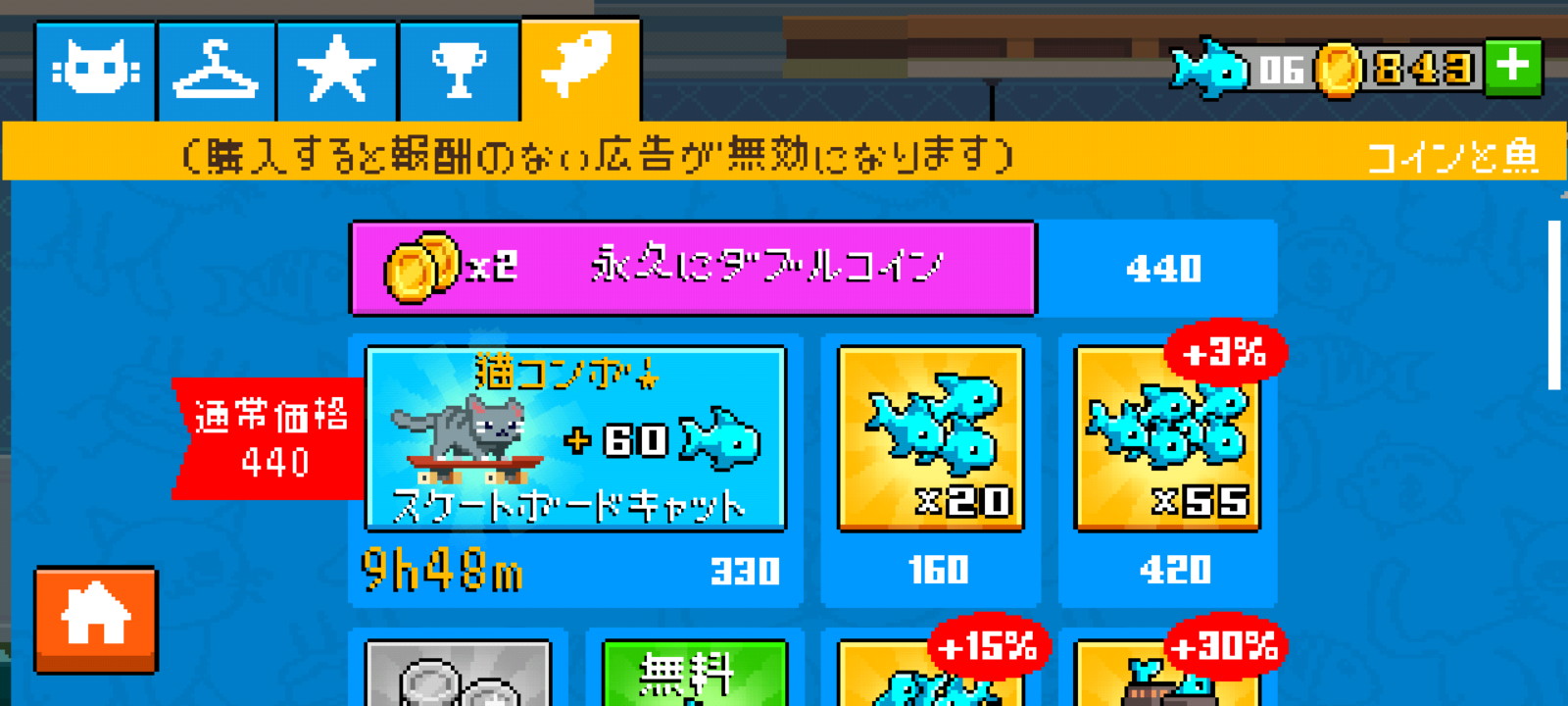Return to the home screen button

point(95,620)
